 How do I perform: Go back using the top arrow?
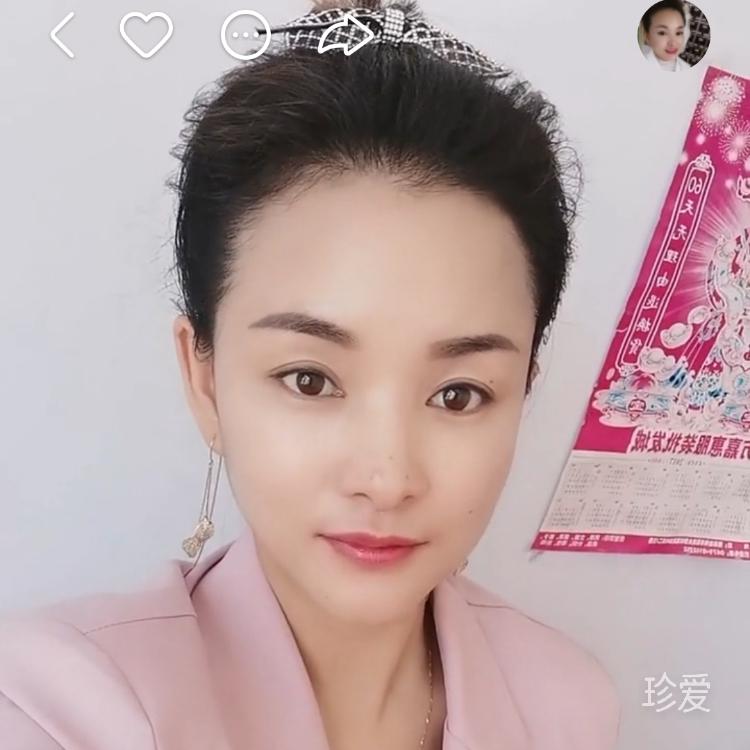coord(62,35)
